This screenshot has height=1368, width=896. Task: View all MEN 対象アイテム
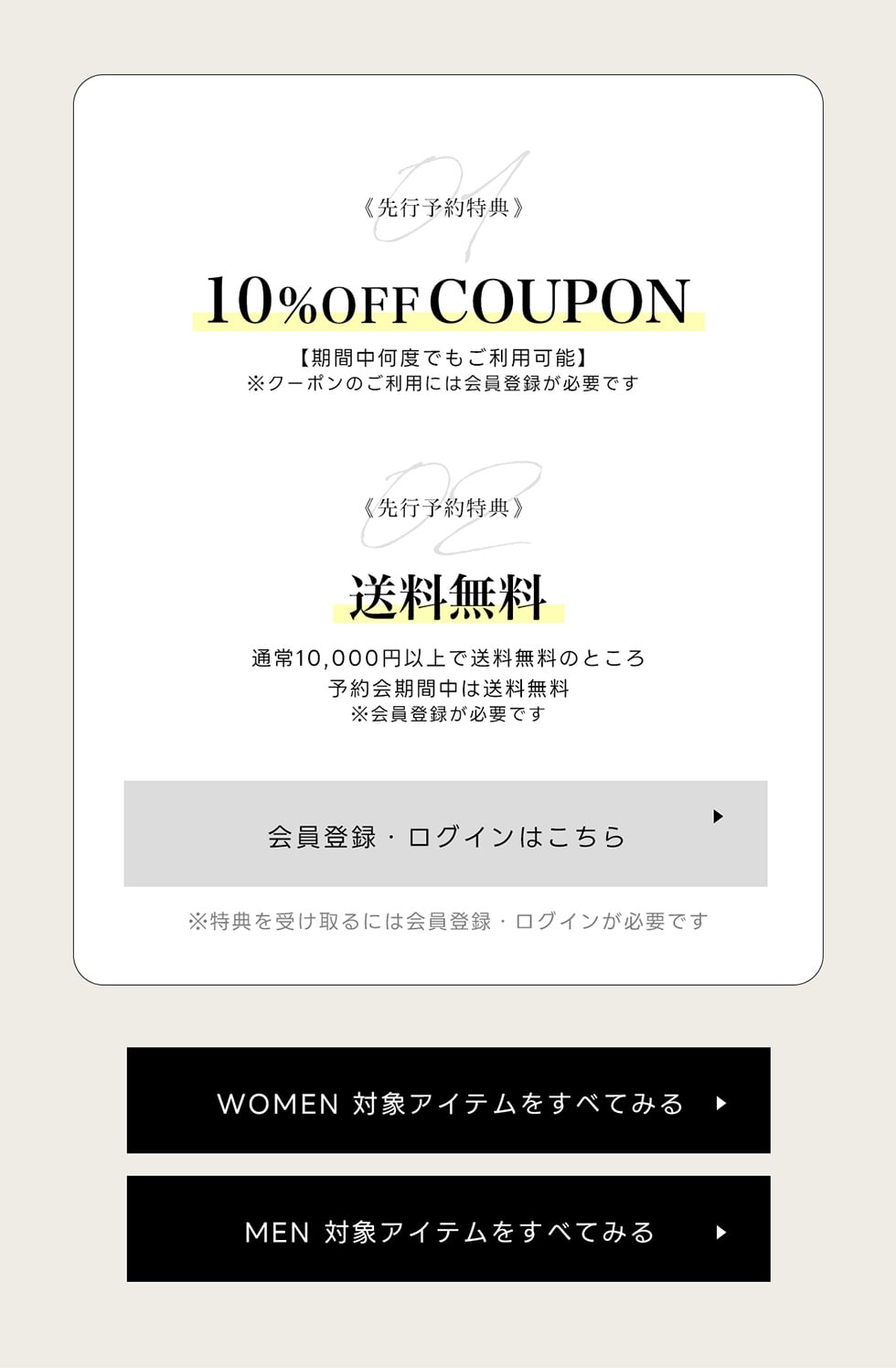[x=448, y=1229]
